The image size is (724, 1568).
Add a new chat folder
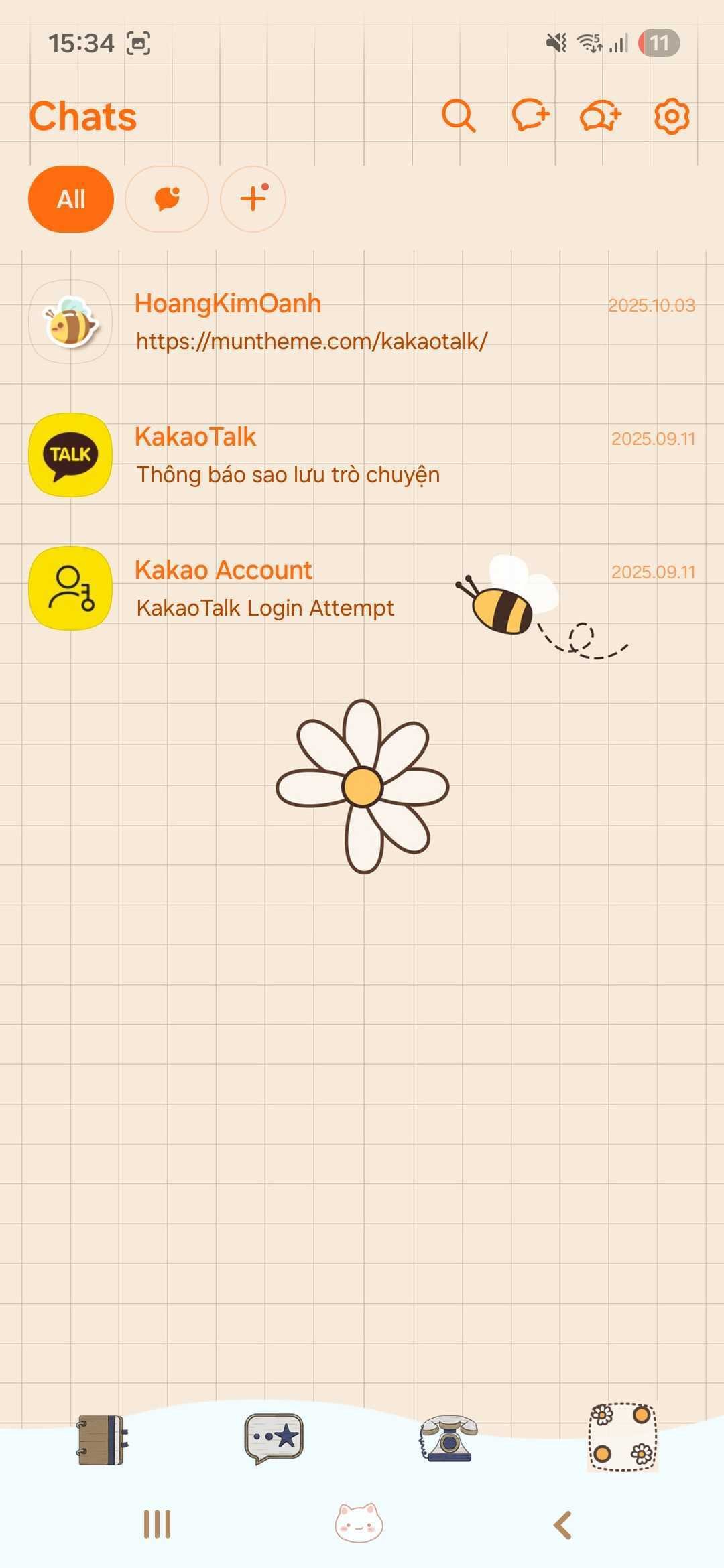(x=253, y=199)
